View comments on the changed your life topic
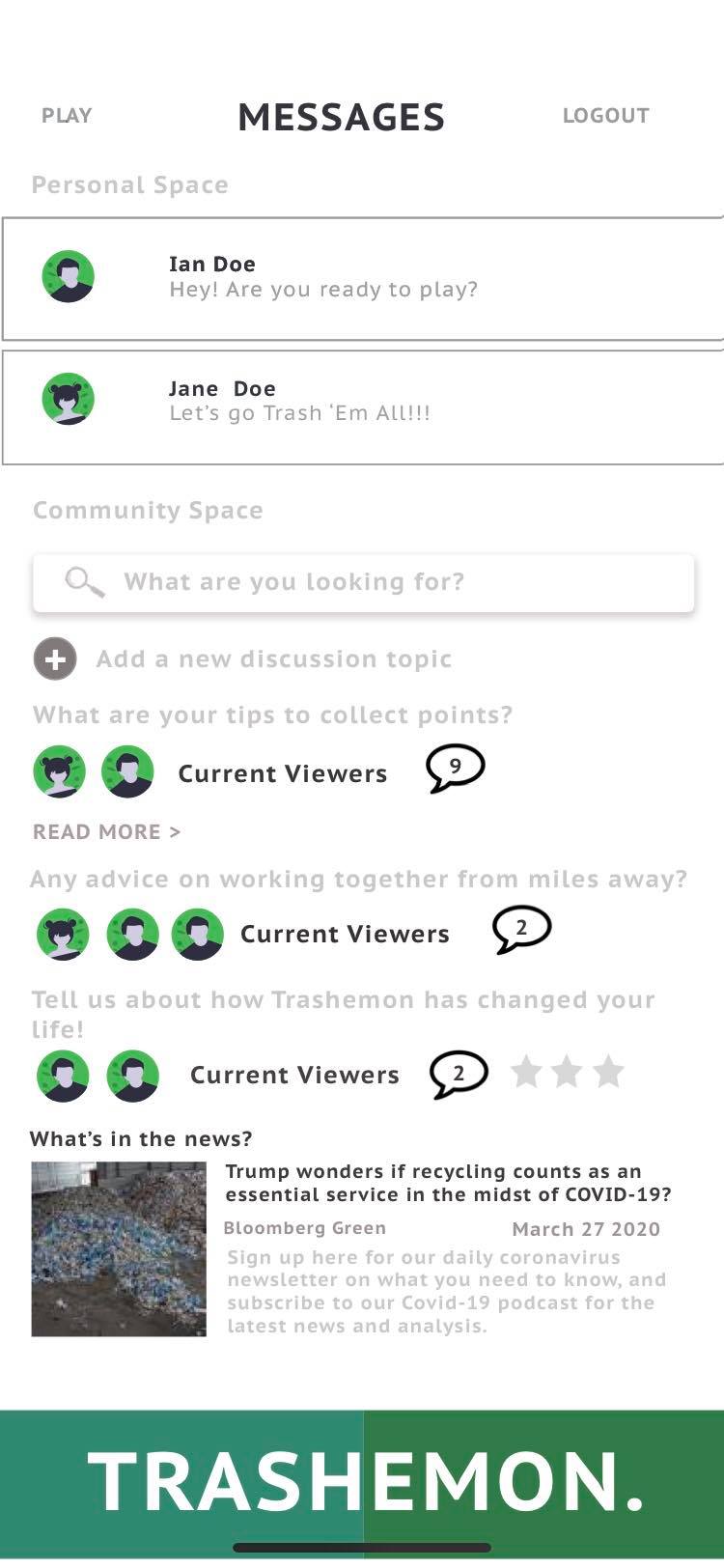This screenshot has height=1568, width=724. 459,1075
